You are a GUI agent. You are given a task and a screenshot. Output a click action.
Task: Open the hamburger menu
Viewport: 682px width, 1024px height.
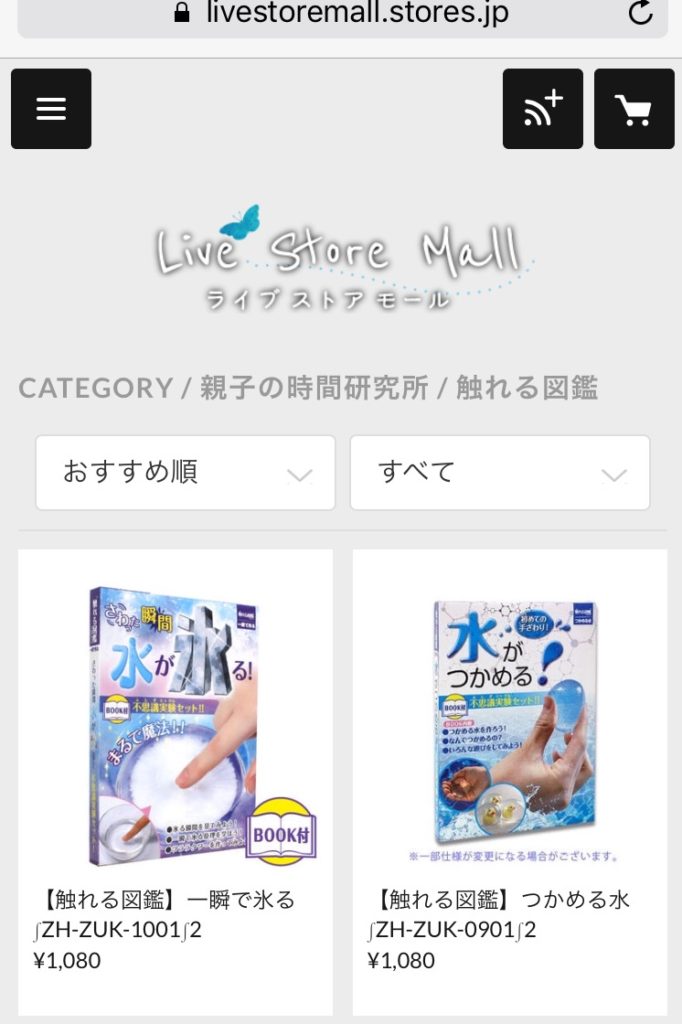51,109
